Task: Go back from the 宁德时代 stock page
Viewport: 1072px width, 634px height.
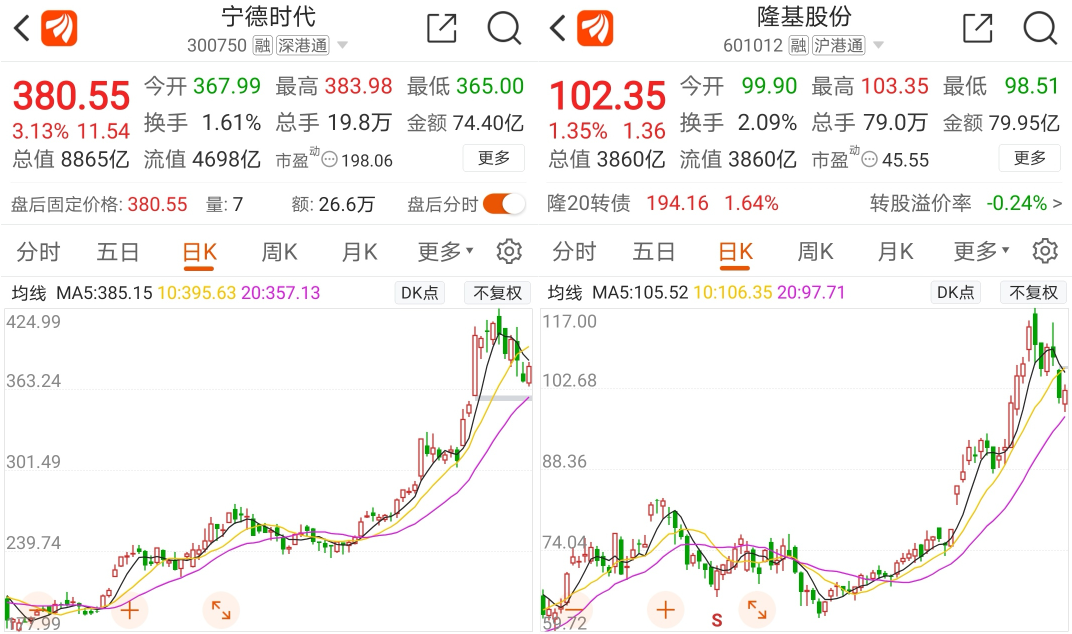Action: tap(22, 28)
